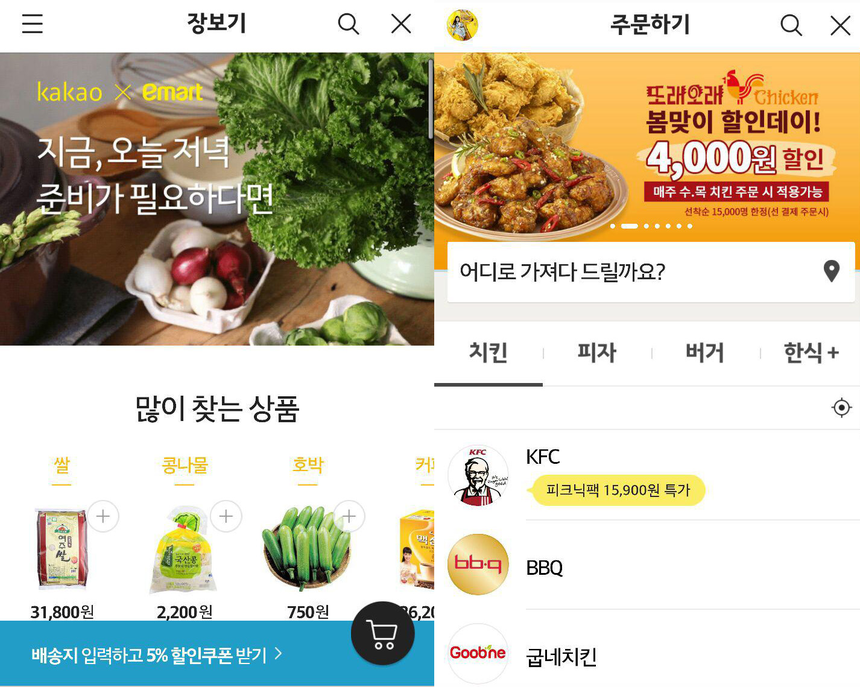Open the KFC store row

tap(646, 475)
